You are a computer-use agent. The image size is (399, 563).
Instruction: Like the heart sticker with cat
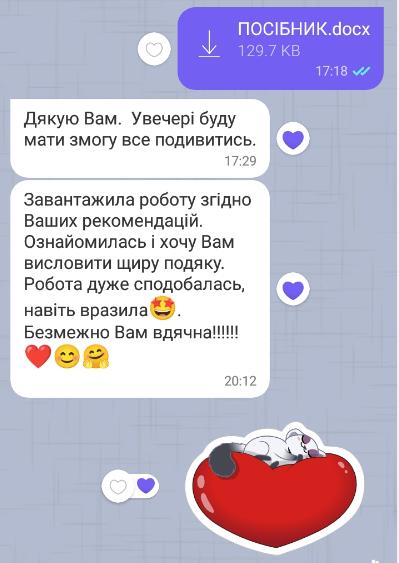(118, 487)
